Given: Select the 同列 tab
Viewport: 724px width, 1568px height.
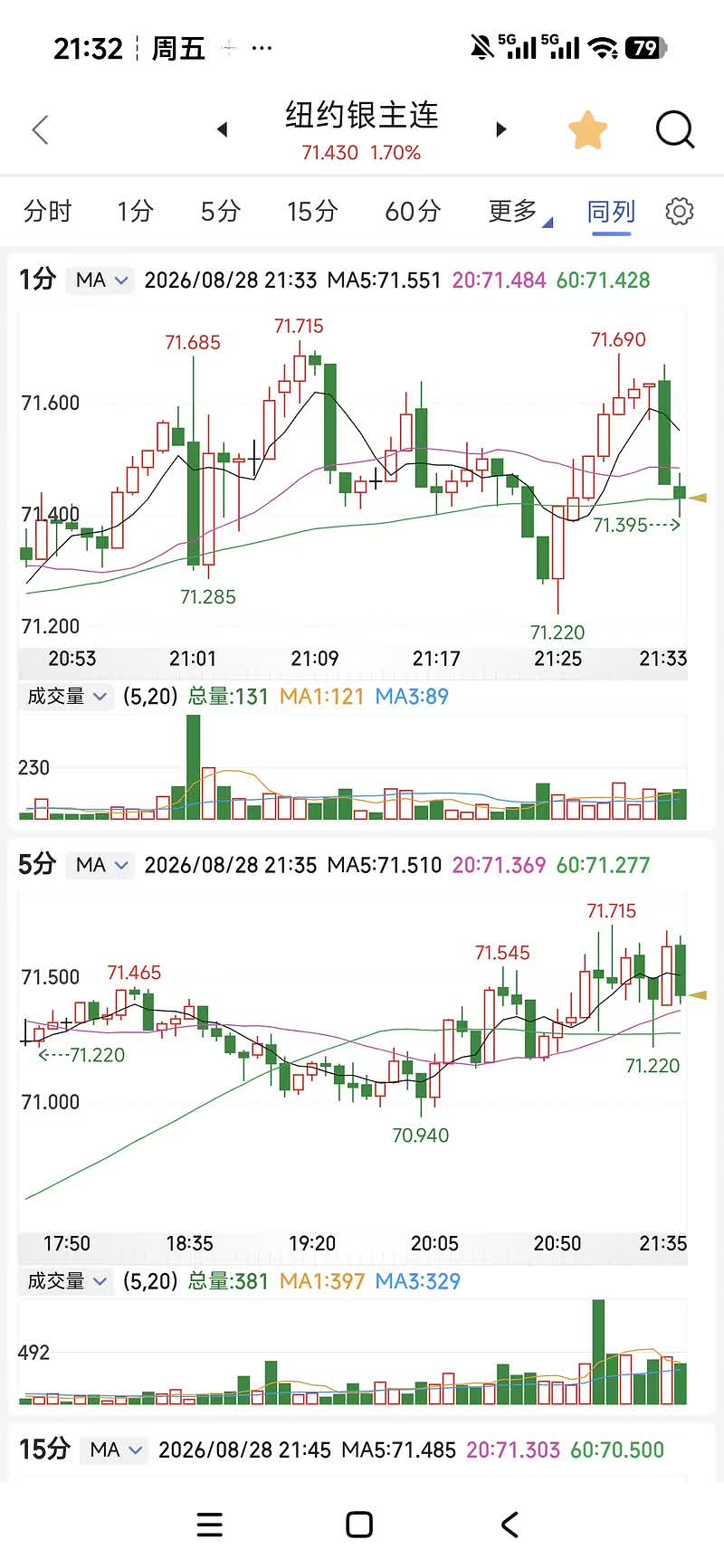Looking at the screenshot, I should click(x=611, y=212).
